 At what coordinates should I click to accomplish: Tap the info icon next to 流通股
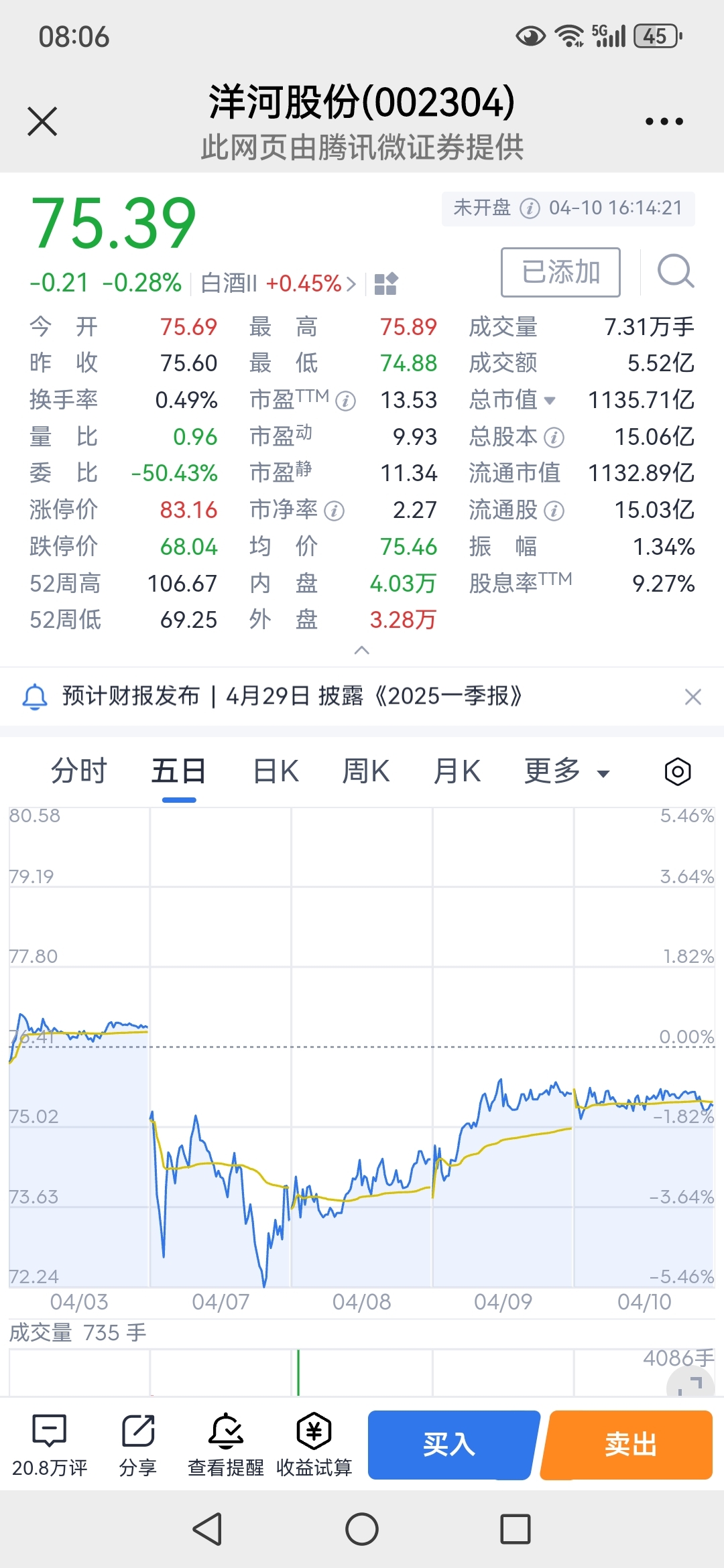click(x=554, y=511)
